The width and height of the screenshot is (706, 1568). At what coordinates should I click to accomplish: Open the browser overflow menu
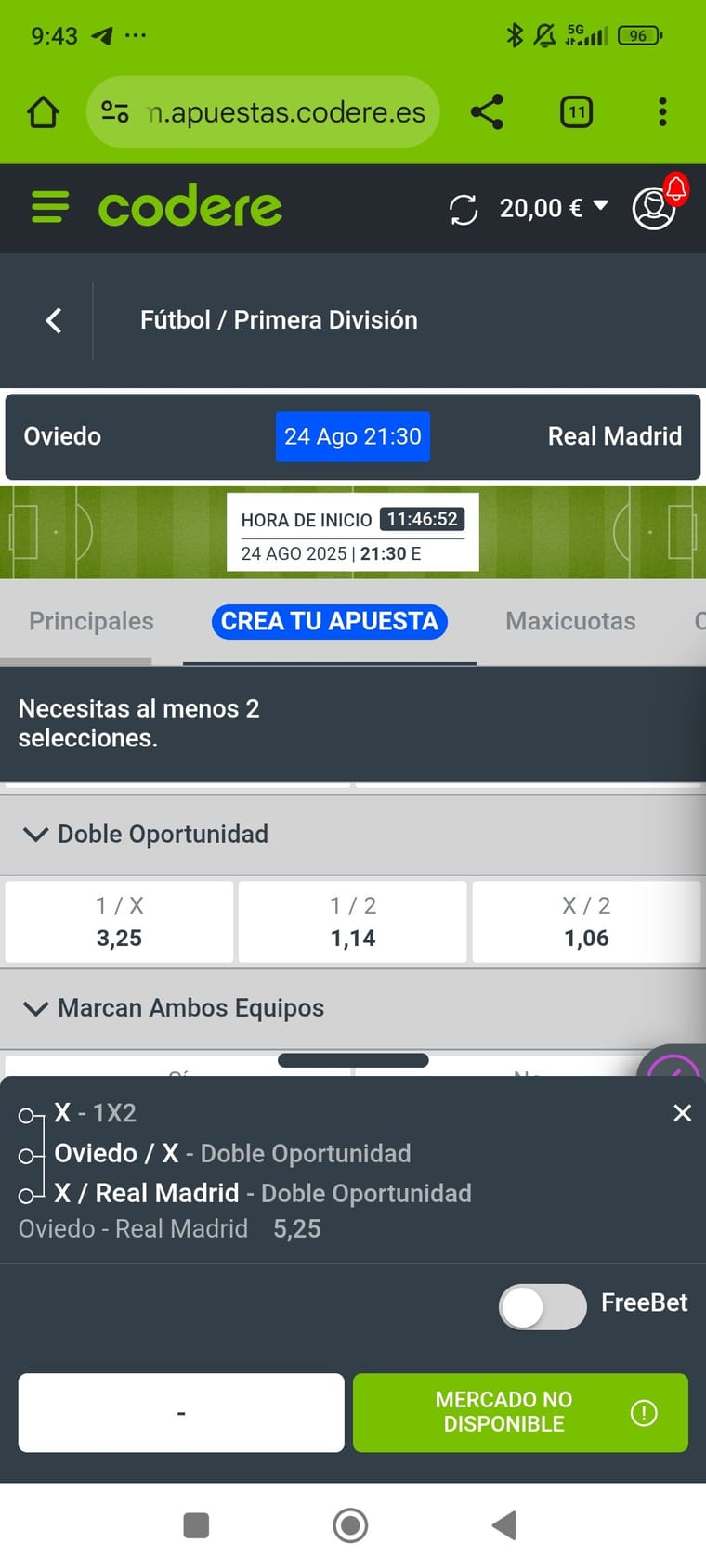[x=662, y=112]
